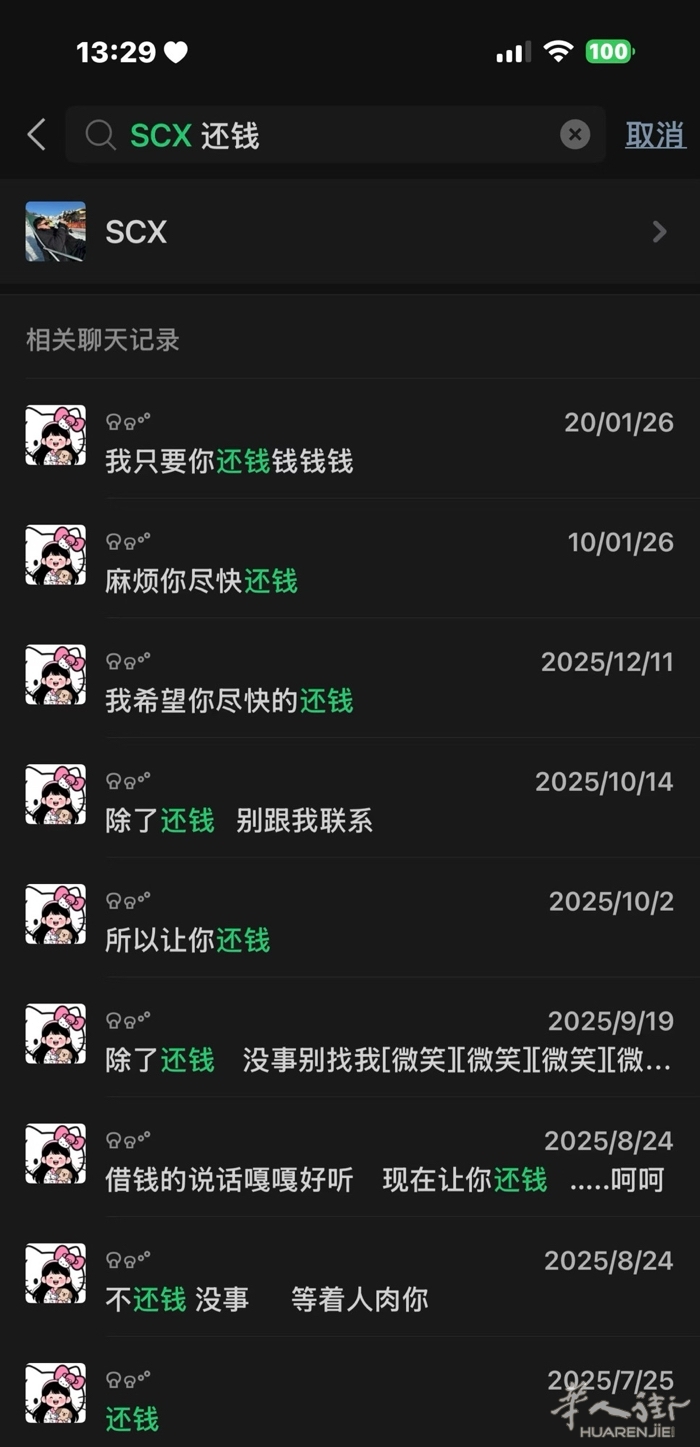Open the message 借钱的说话嘎嘎好听
The height and width of the screenshot is (1447, 700).
coord(350,1160)
